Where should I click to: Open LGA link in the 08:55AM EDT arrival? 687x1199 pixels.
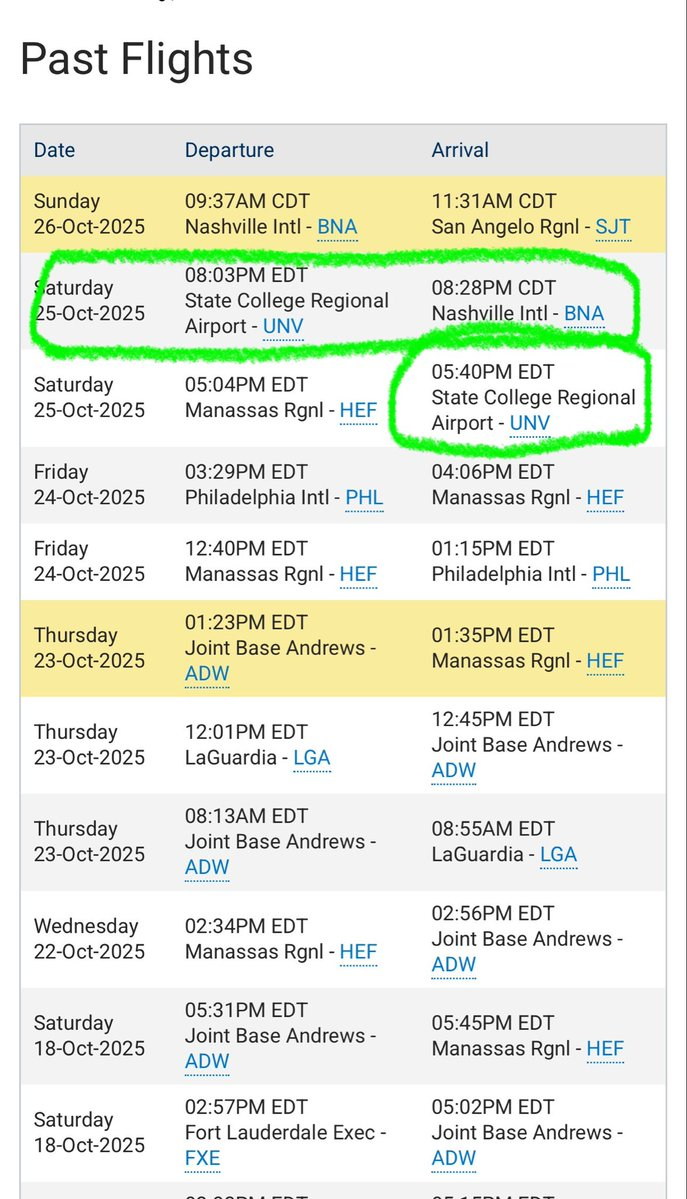click(x=558, y=855)
